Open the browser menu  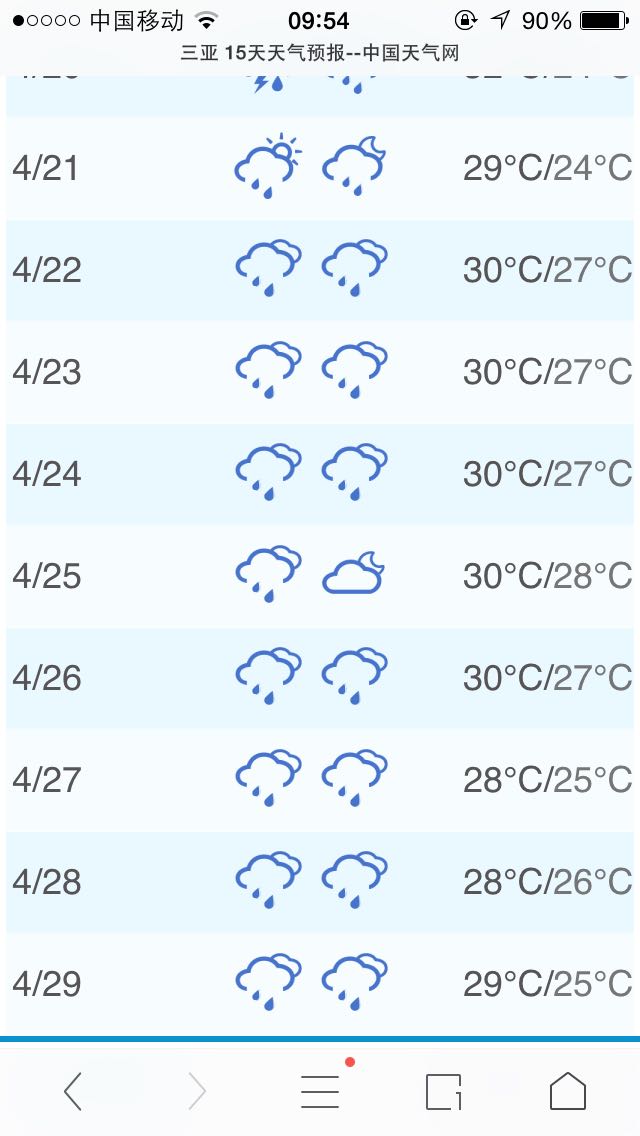[x=320, y=1091]
